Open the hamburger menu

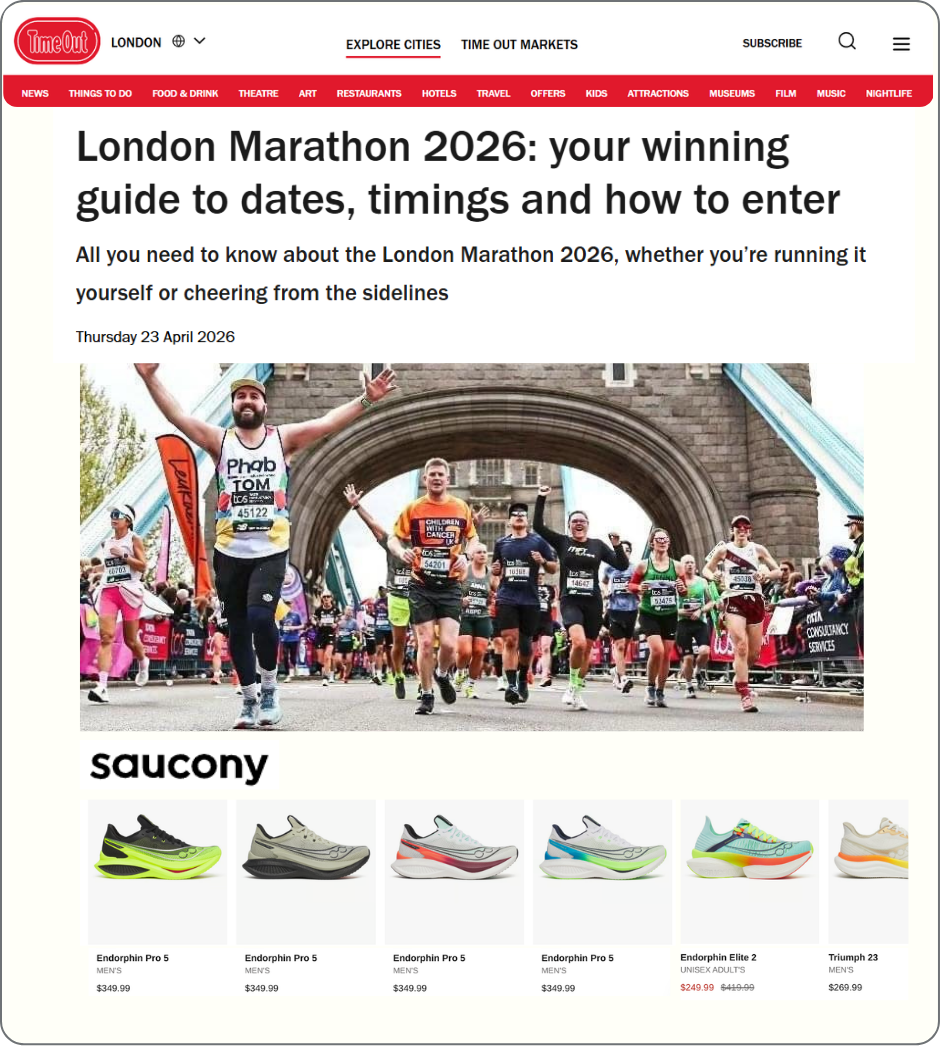pyautogui.click(x=901, y=44)
